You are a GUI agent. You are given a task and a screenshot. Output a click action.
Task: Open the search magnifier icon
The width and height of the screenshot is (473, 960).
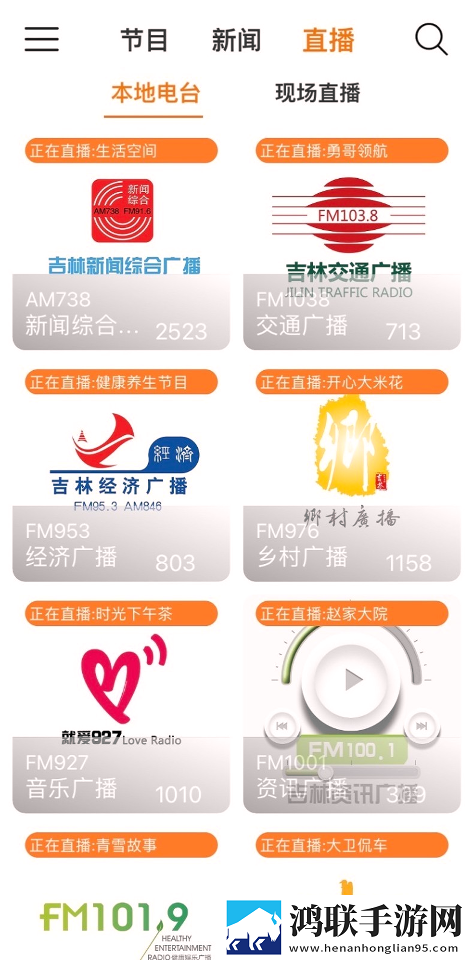click(x=431, y=40)
